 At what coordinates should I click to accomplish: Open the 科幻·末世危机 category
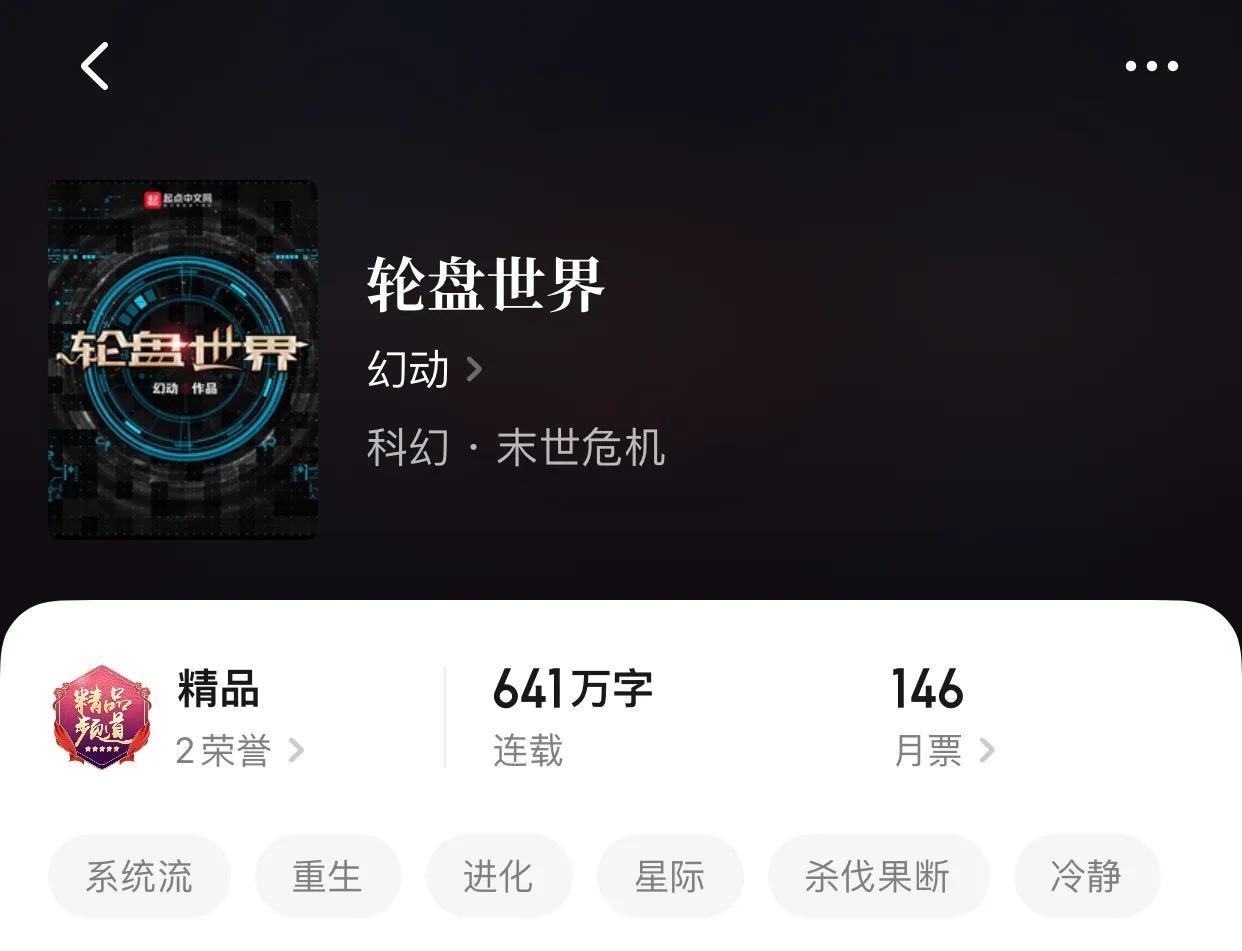515,447
